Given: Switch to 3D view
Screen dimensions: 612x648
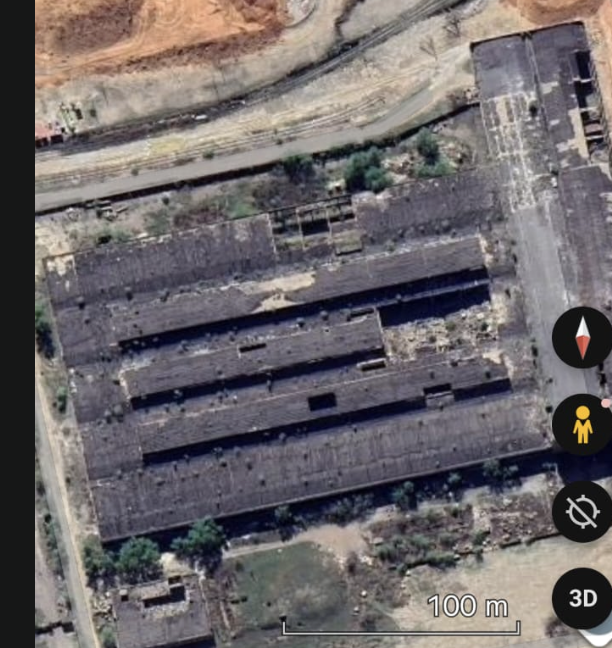Looking at the screenshot, I should pyautogui.click(x=582, y=598).
